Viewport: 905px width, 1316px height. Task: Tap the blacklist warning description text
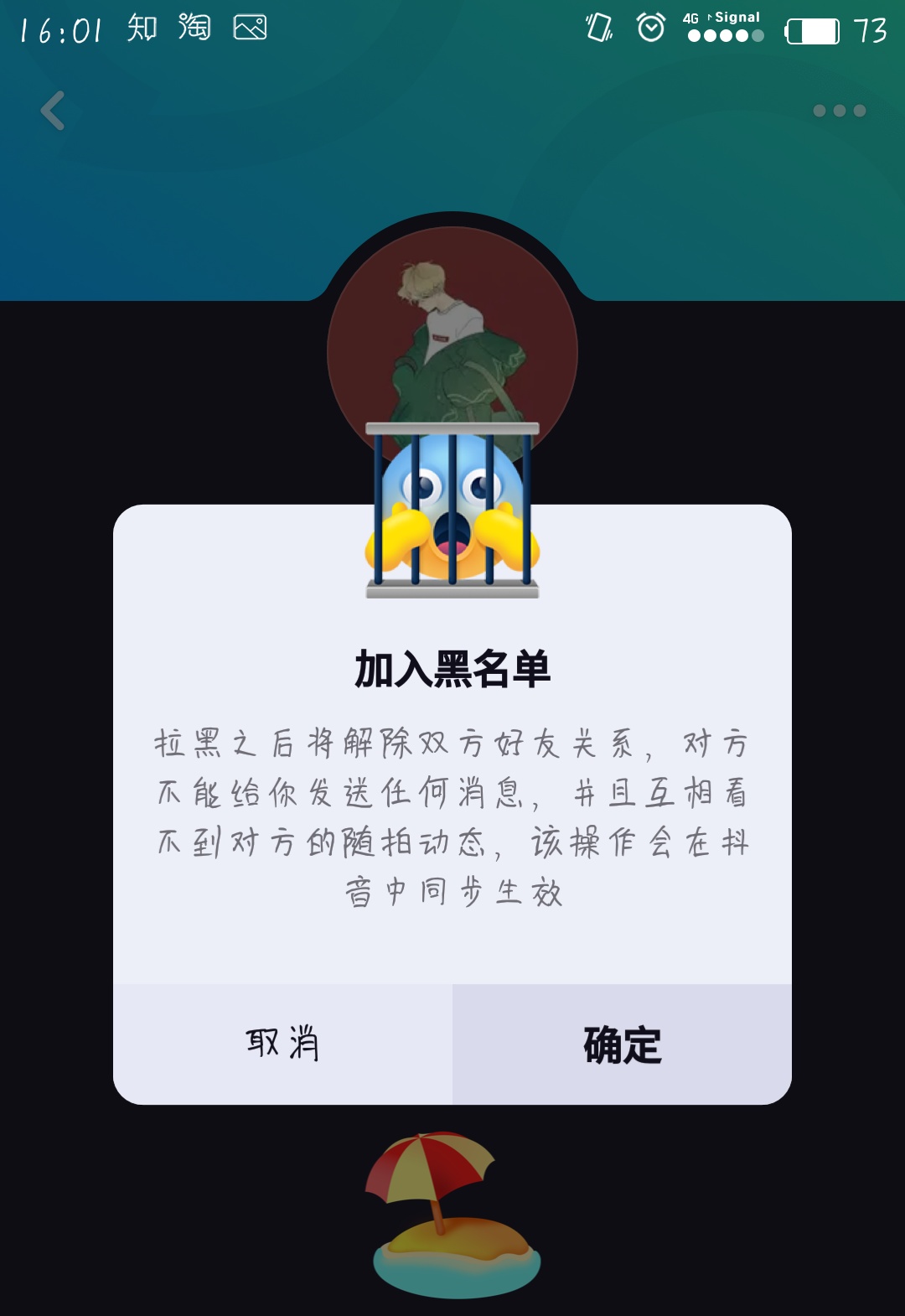tap(452, 813)
